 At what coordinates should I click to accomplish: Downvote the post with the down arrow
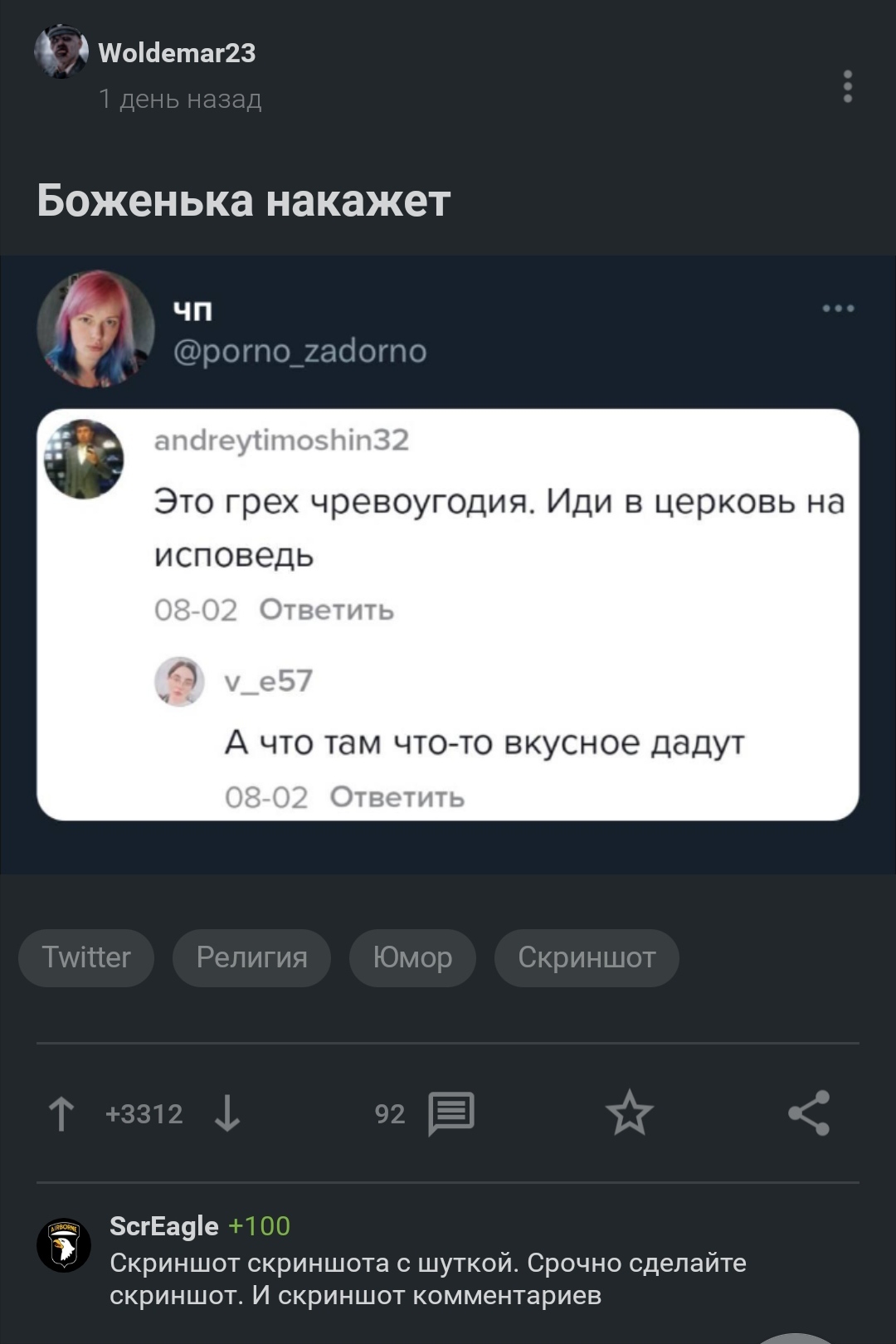pyautogui.click(x=227, y=1113)
